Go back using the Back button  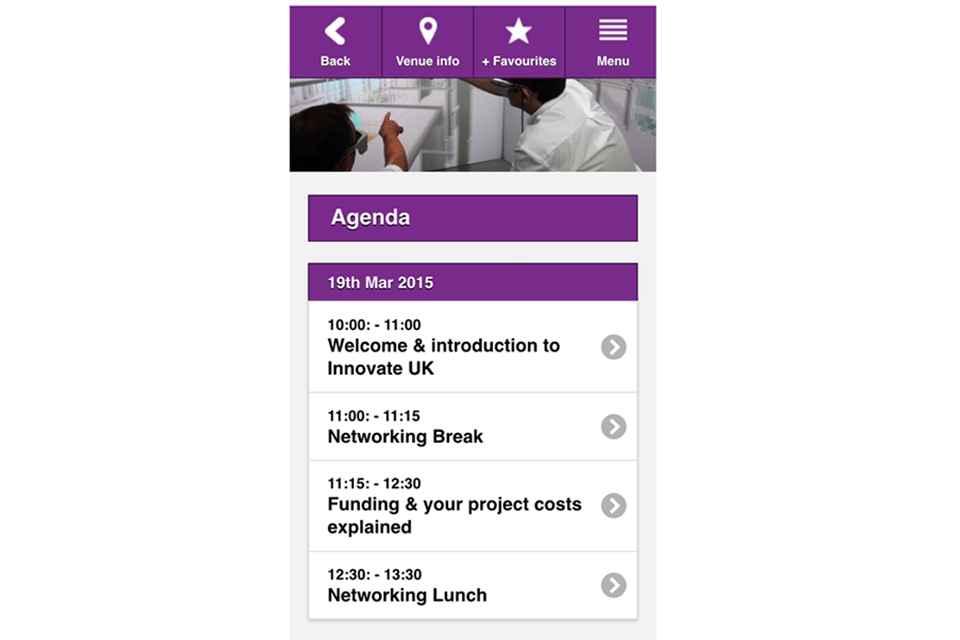click(335, 42)
